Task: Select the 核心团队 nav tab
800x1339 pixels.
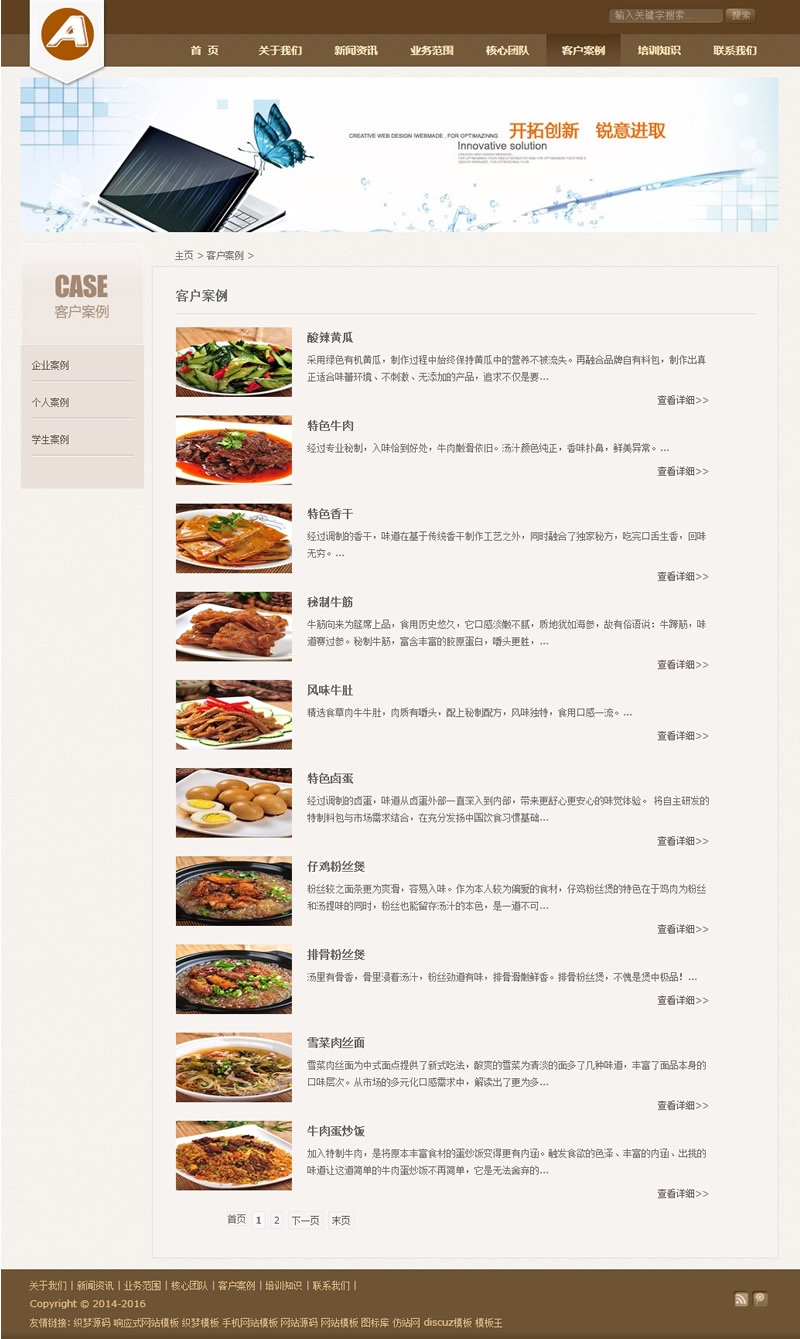Action: [x=508, y=51]
